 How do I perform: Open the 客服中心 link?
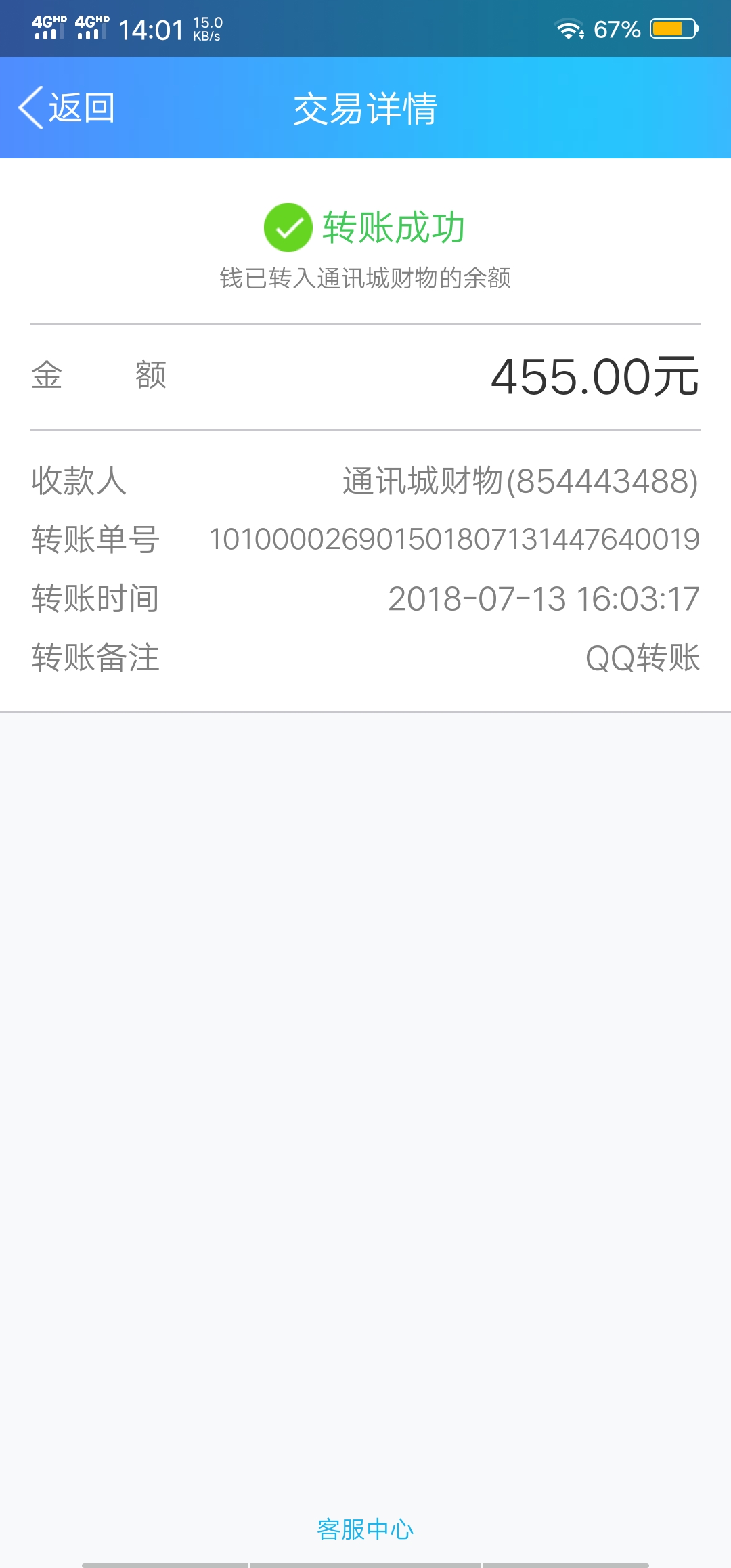(365, 1529)
